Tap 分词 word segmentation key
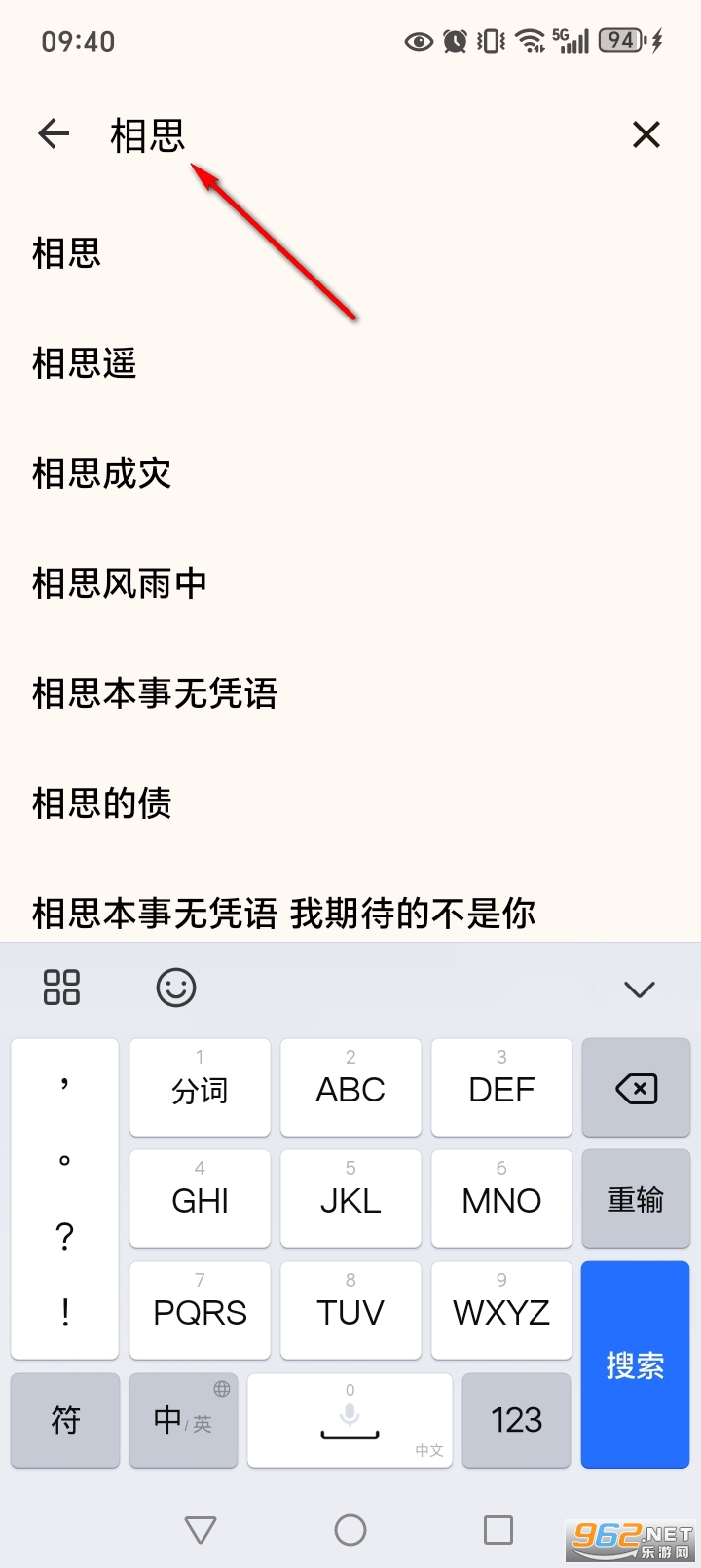 click(200, 1088)
